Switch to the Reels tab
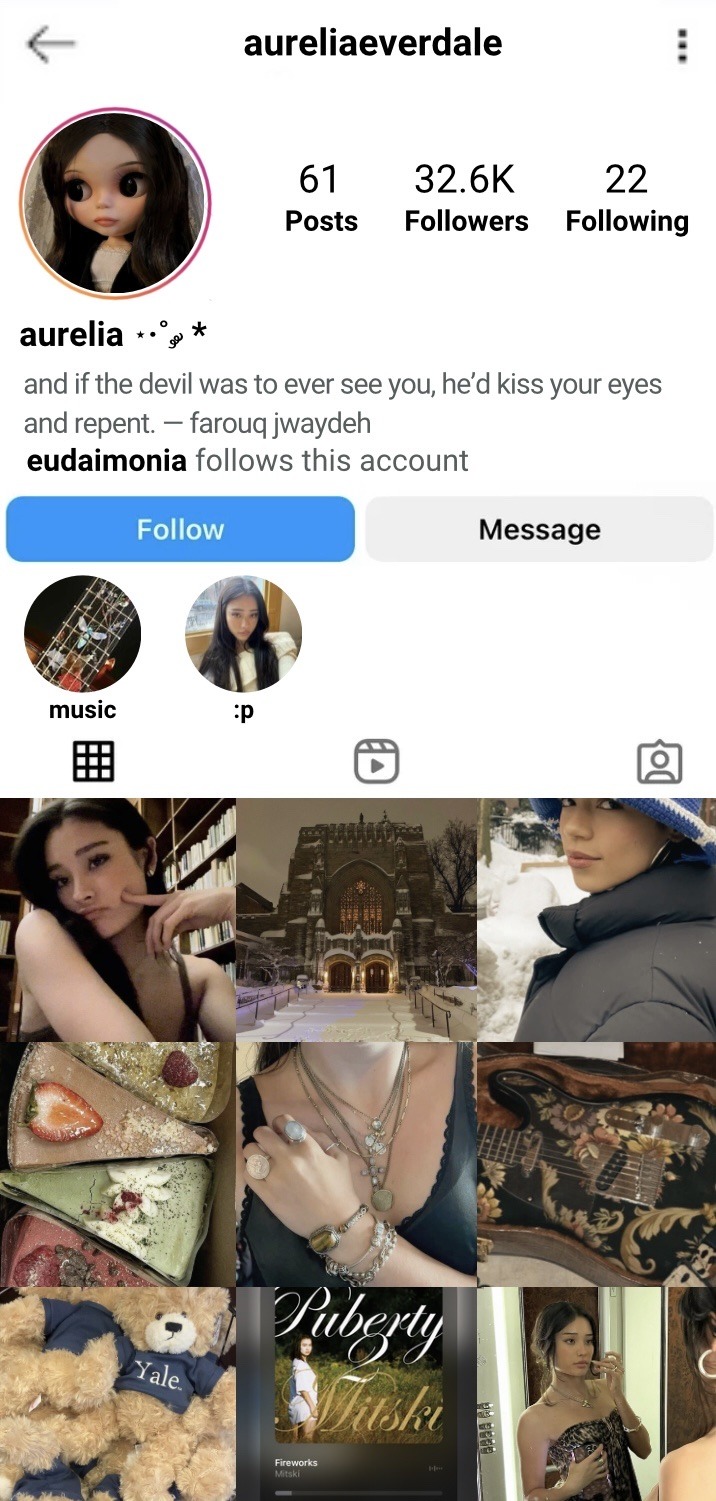This screenshot has width=716, height=1501. point(376,762)
